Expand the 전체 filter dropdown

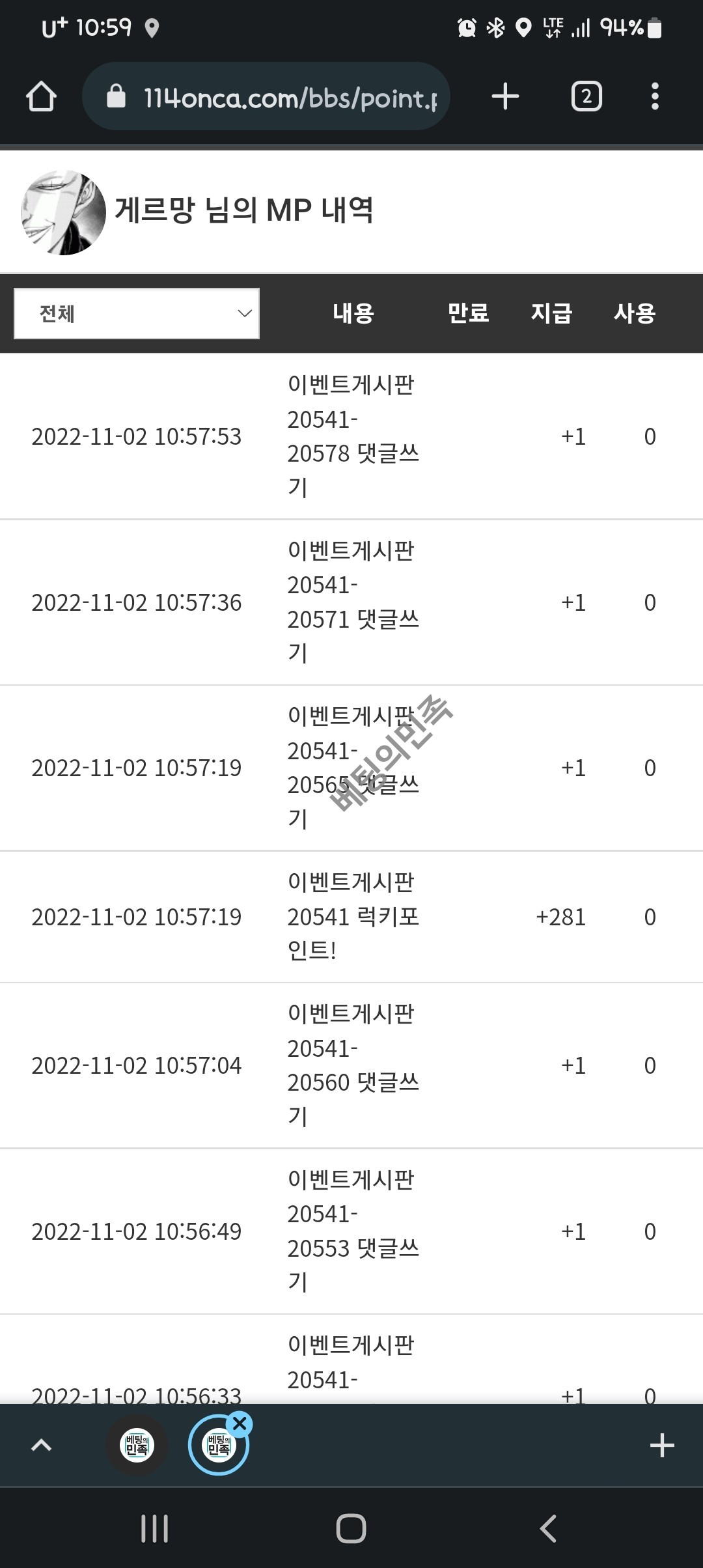(137, 314)
